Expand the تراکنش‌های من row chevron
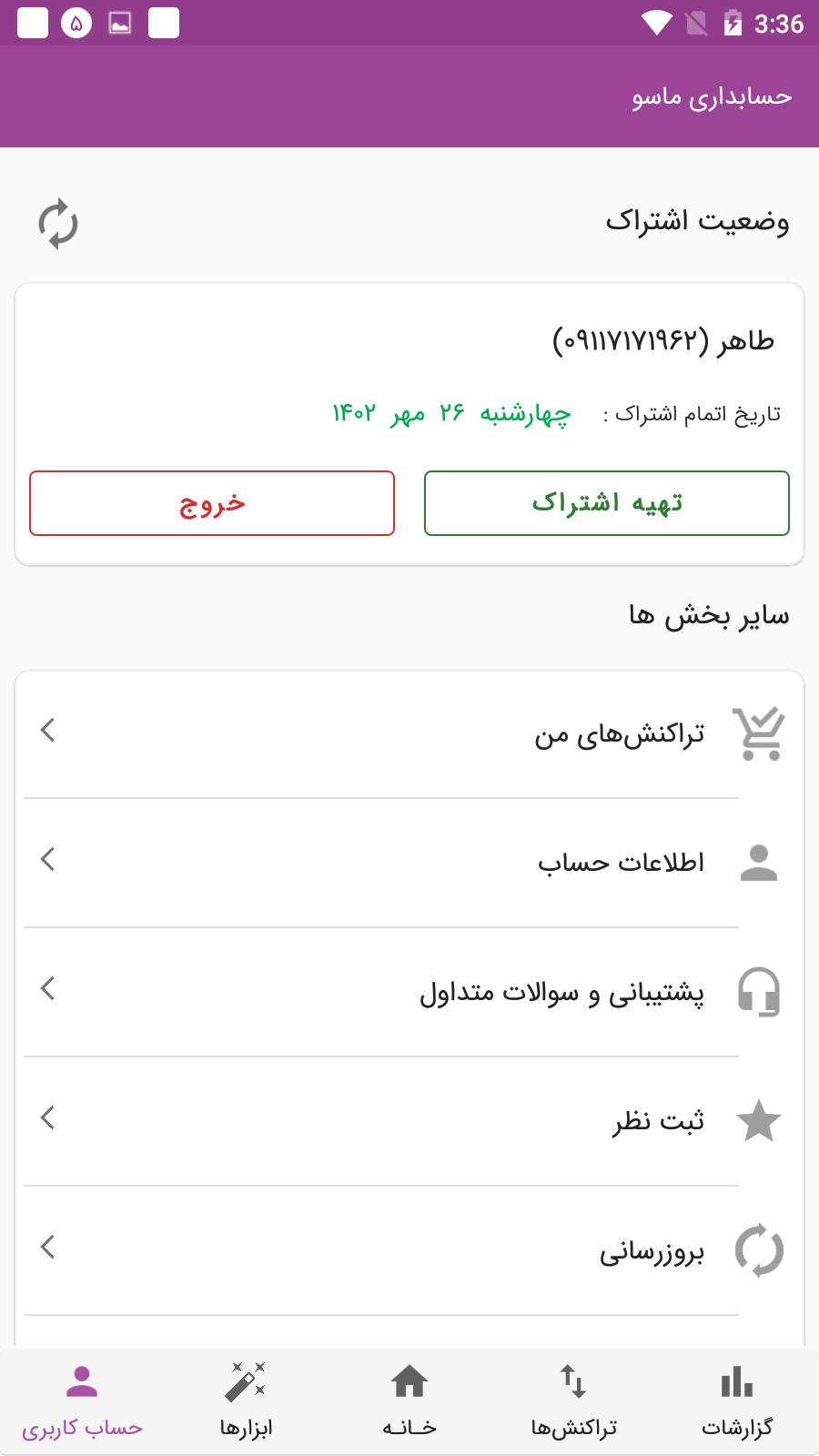This screenshot has height=1456, width=819. (46, 731)
